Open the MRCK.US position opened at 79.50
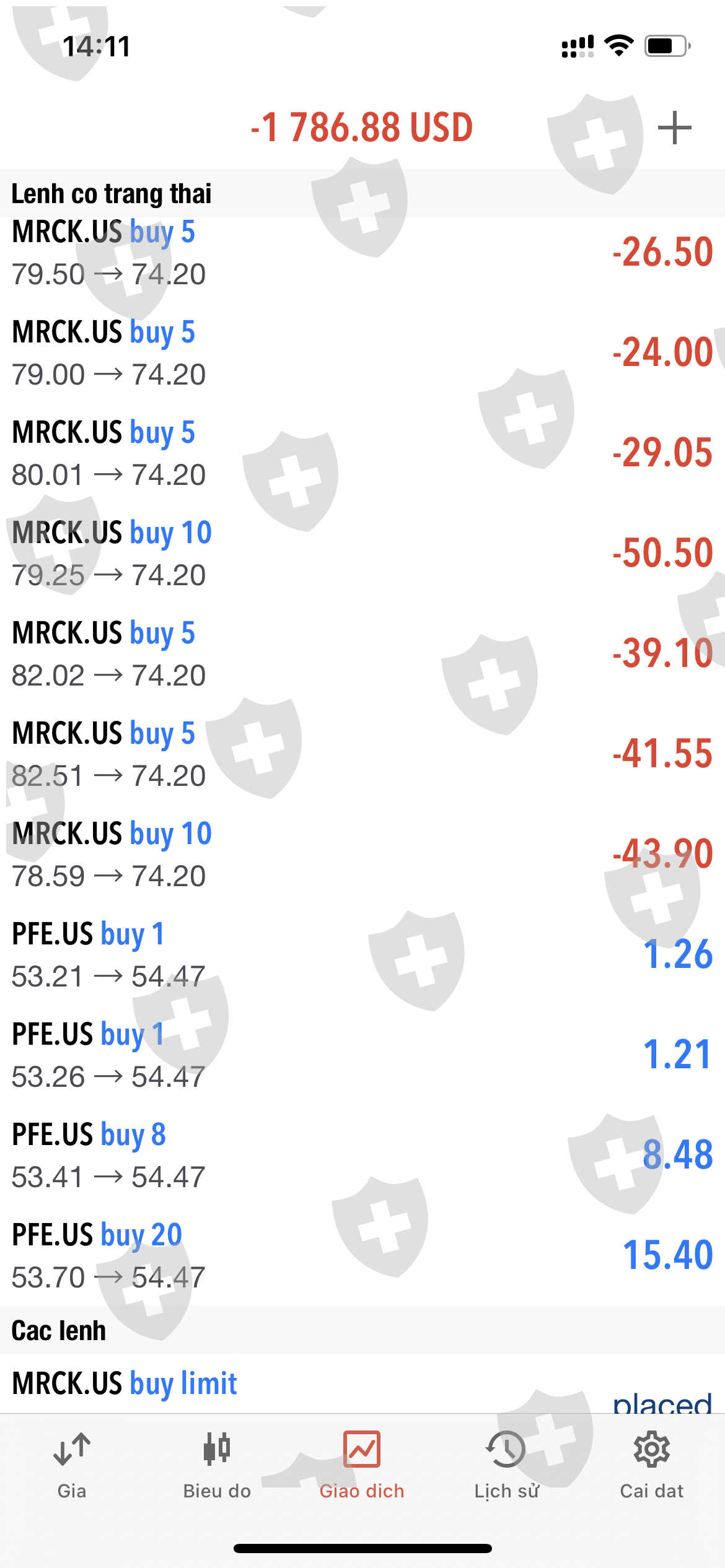Screen dimensions: 725x1568 pyautogui.click(x=362, y=253)
